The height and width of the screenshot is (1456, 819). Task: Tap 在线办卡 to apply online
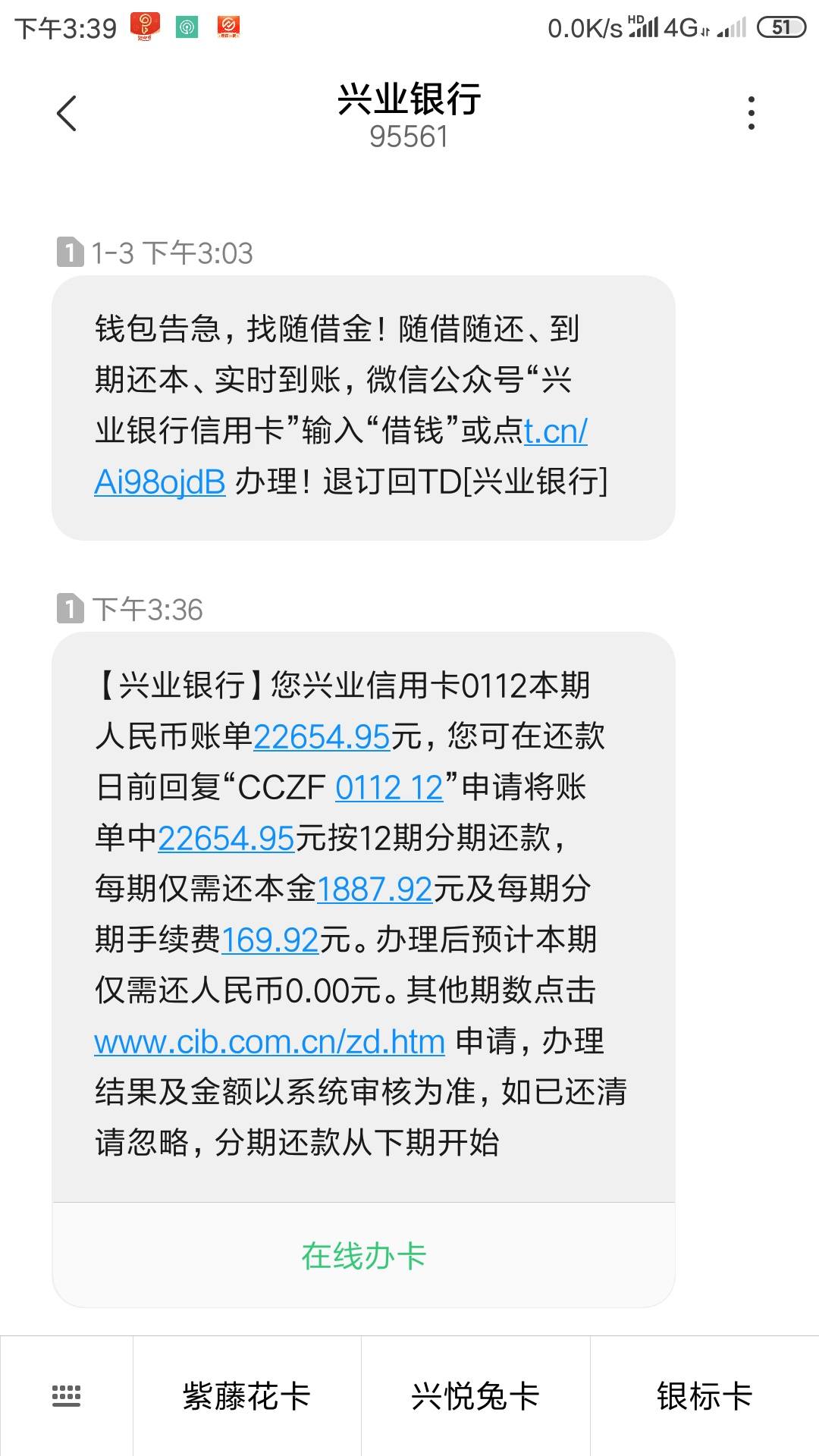(x=364, y=1256)
